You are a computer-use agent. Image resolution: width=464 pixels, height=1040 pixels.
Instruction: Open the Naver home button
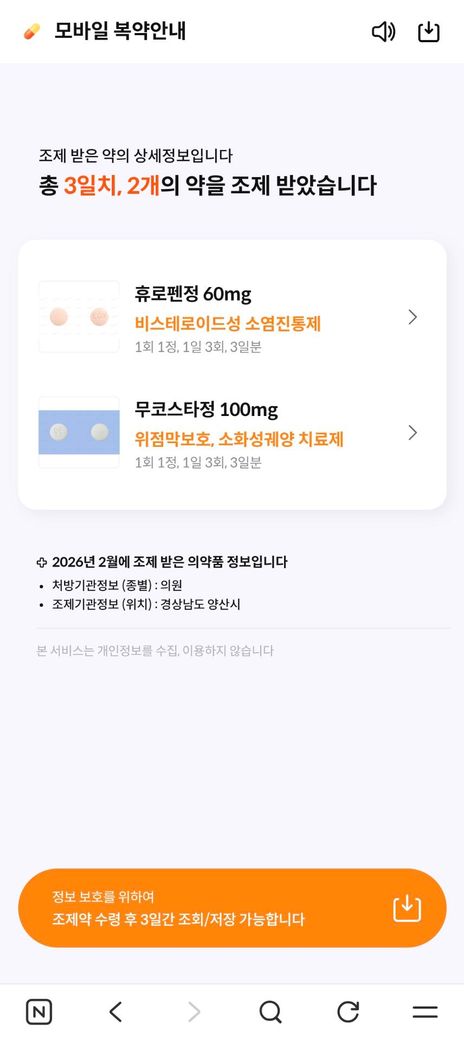39,1012
